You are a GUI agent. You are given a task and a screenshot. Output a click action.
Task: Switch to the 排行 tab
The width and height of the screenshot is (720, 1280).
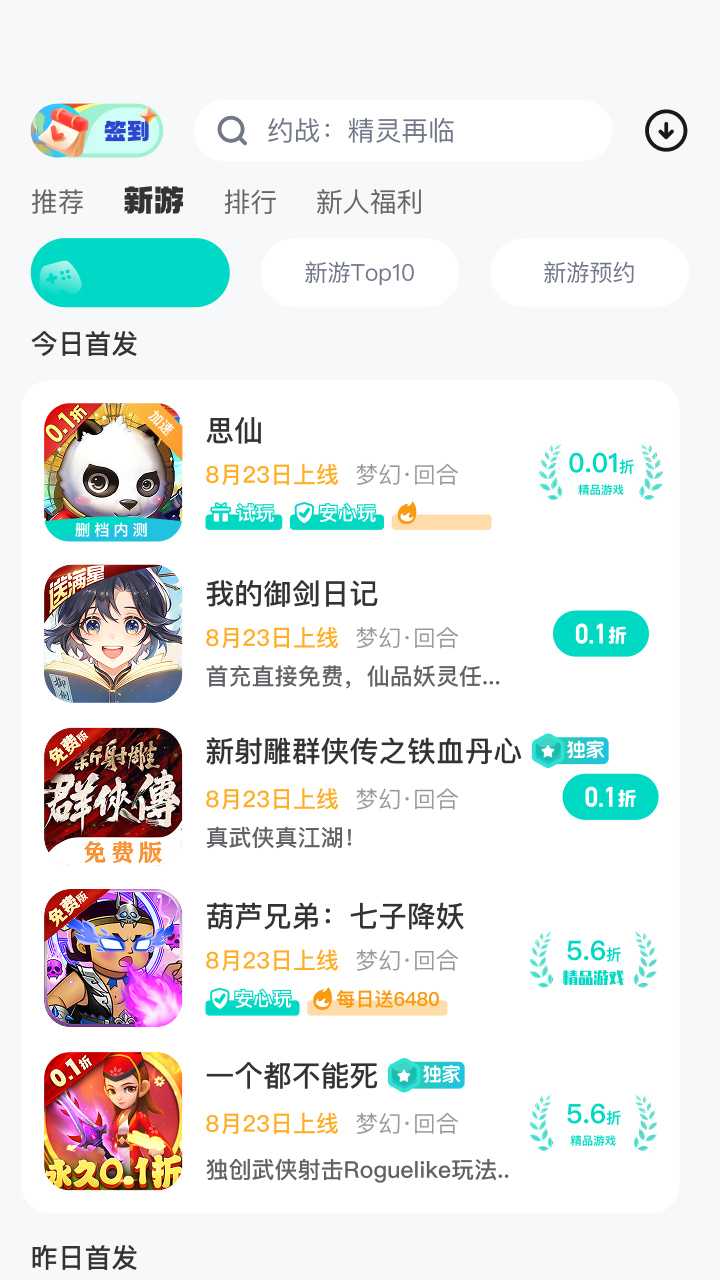click(249, 202)
